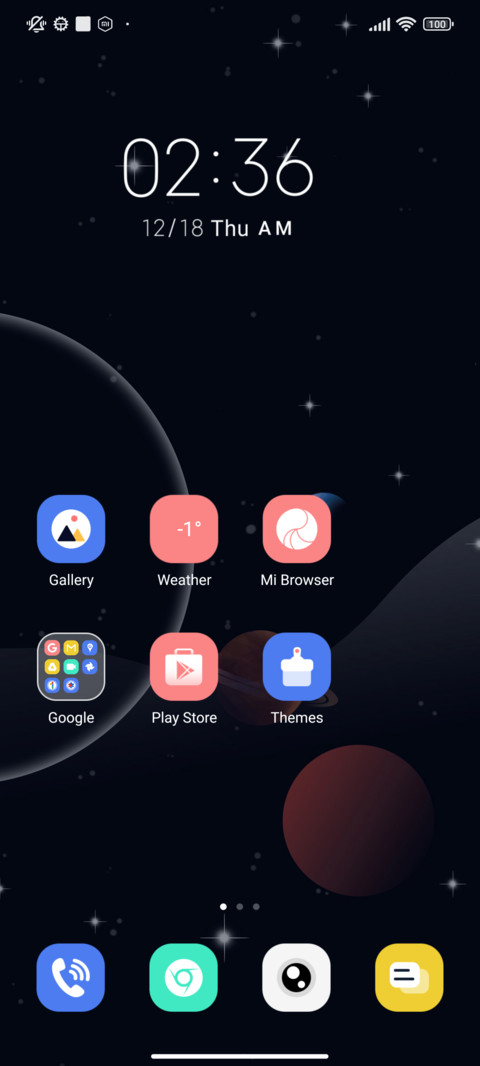The image size is (480, 1066).
Task: Open the Messages app
Action: (x=409, y=978)
